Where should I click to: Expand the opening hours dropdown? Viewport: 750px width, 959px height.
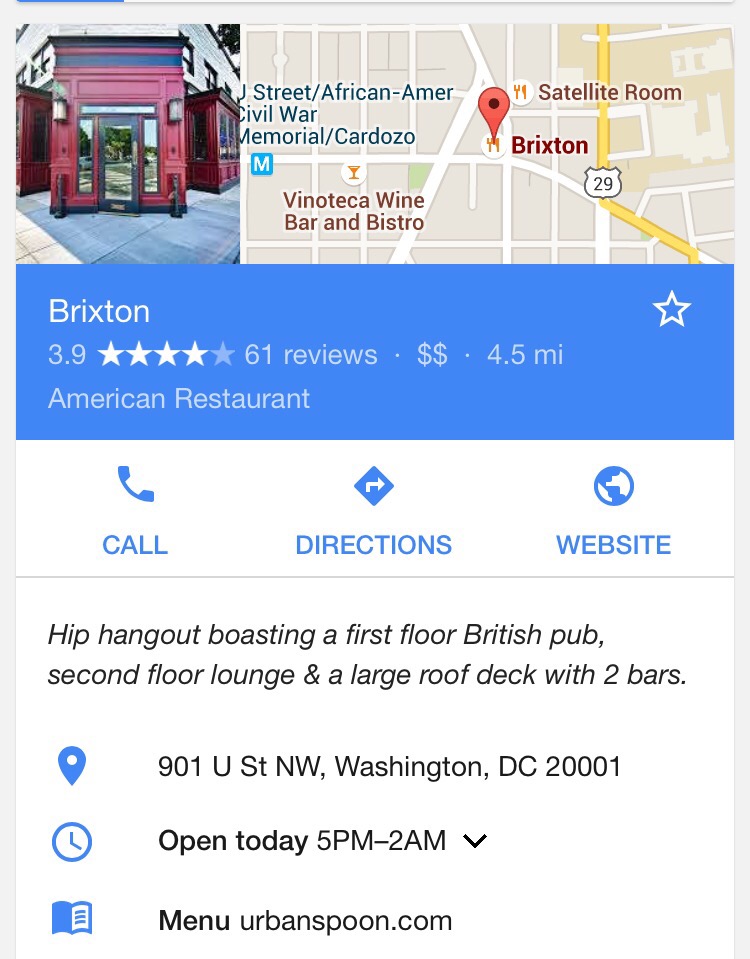(x=475, y=841)
